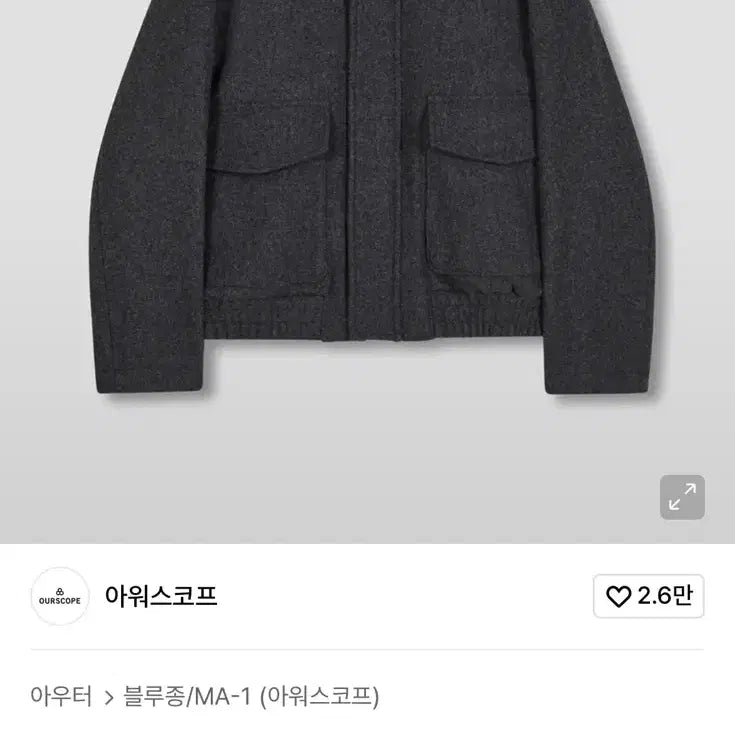Like the 아워스코프 brand with the heart button
The height and width of the screenshot is (735, 735).
649,597
